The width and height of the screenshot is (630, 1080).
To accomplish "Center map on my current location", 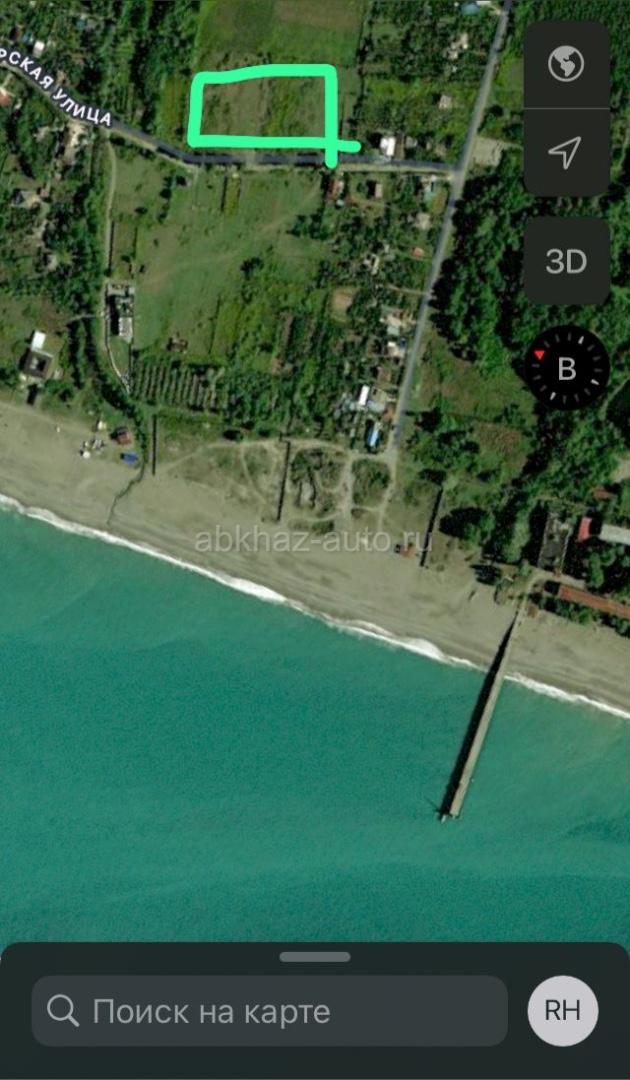I will click(566, 152).
